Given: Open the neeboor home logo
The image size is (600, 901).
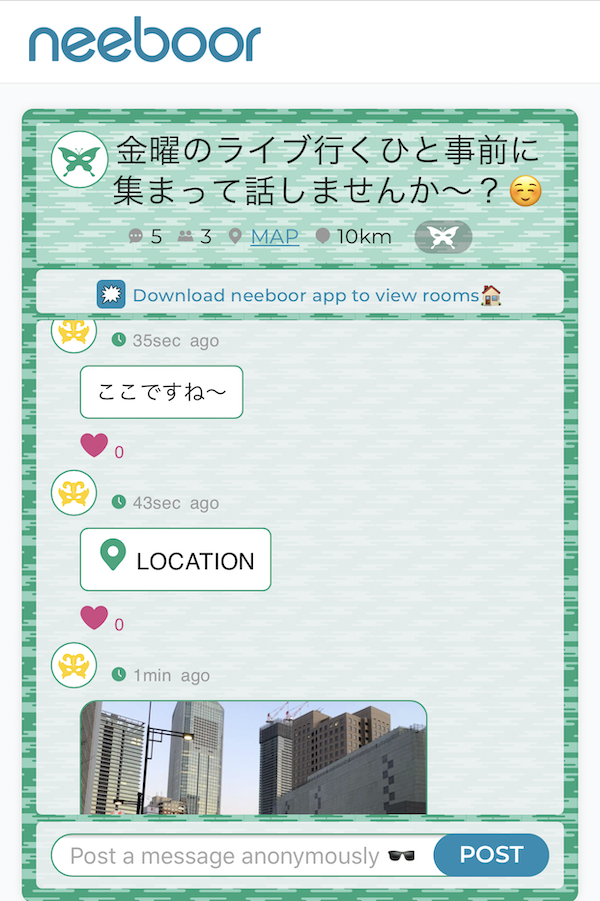Looking at the screenshot, I should [x=145, y=42].
